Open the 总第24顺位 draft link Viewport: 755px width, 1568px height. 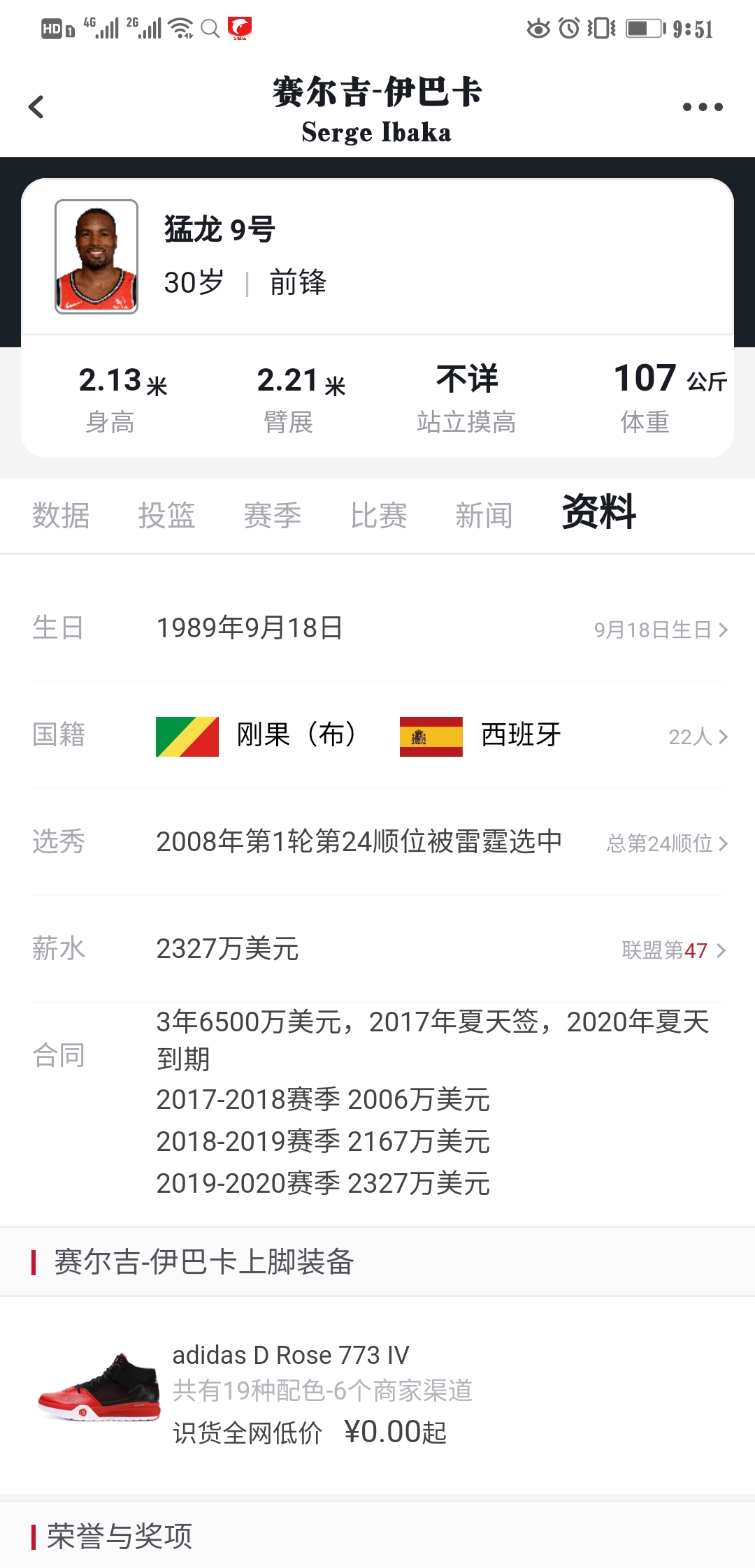pyautogui.click(x=667, y=843)
